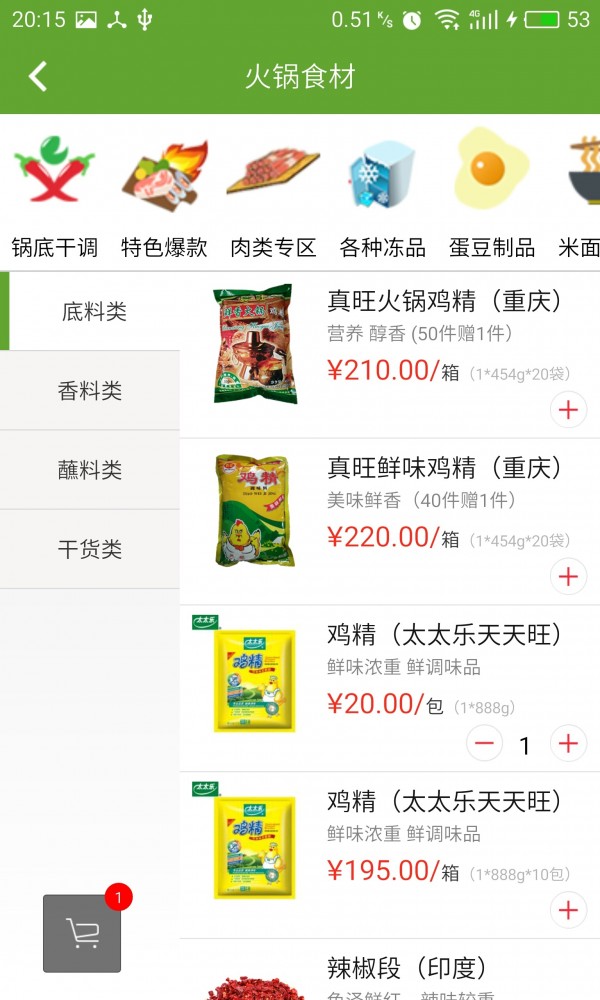This screenshot has width=600, height=1000.
Task: Show 干货类 in the side menu
Action: [90, 549]
